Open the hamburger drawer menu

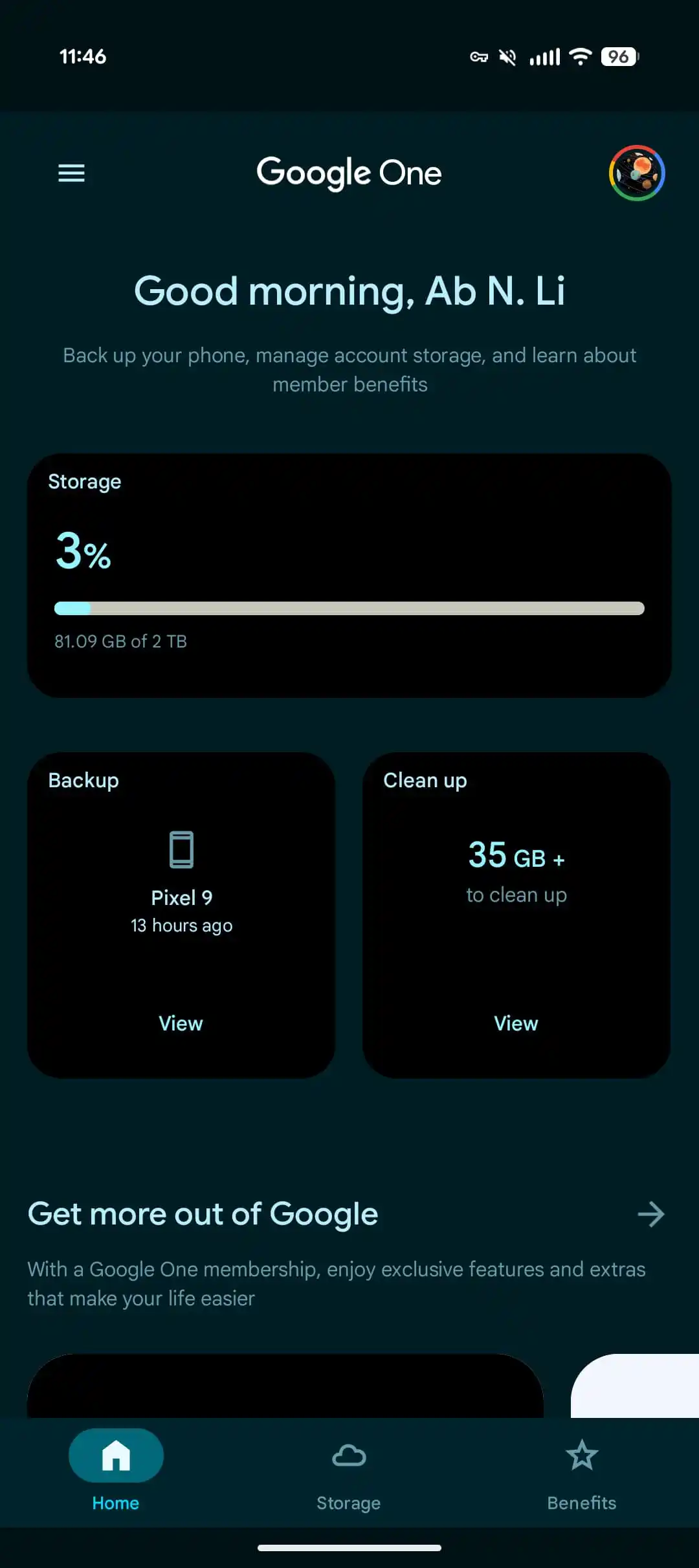[71, 173]
